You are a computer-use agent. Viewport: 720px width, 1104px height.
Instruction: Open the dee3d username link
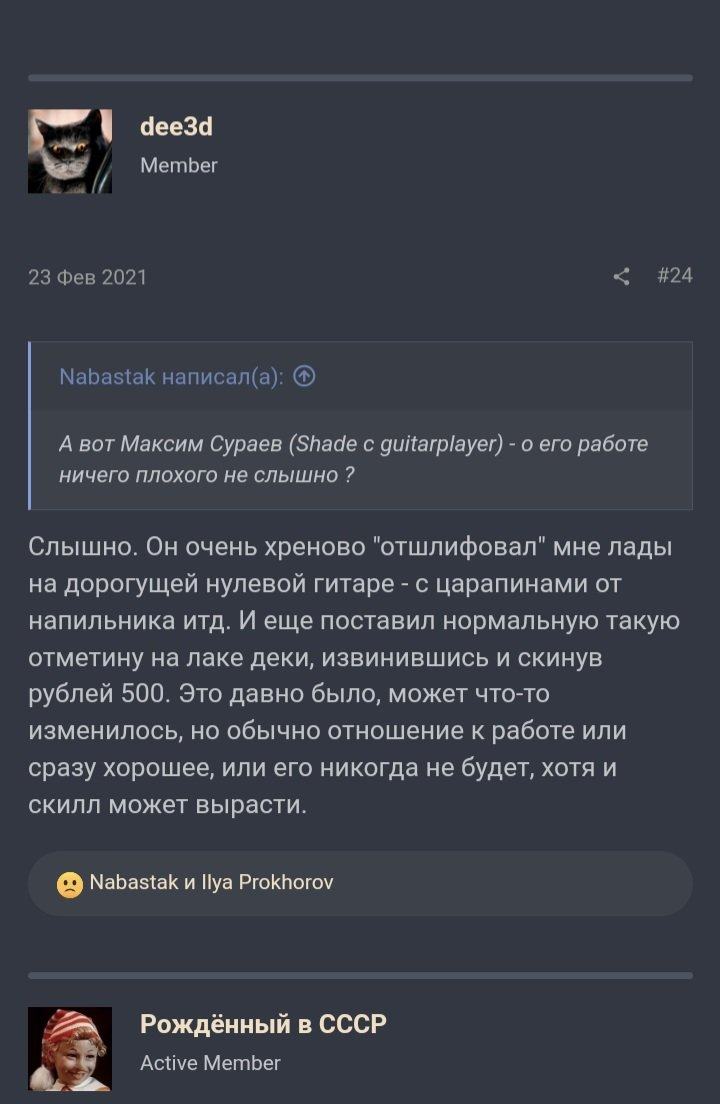point(176,127)
